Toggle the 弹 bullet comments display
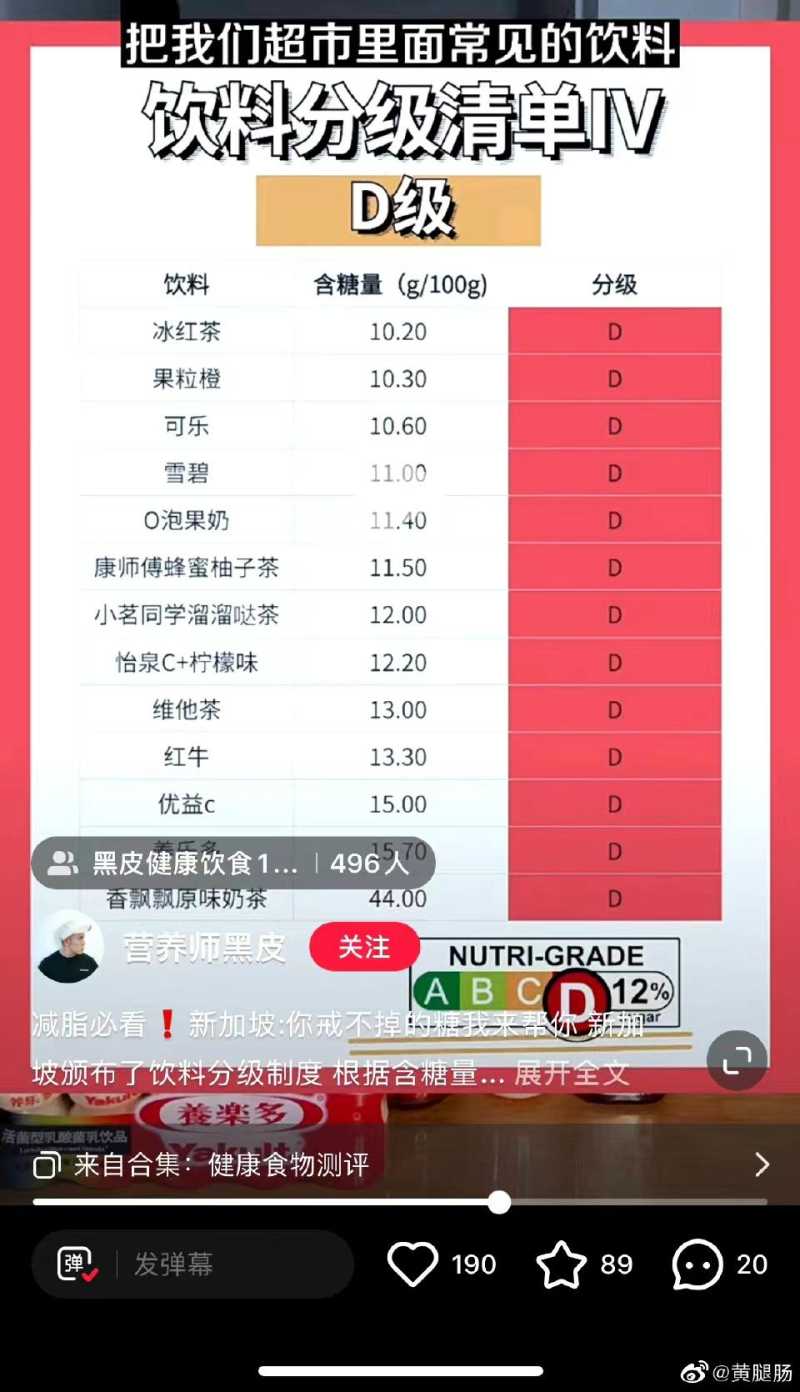800x1392 pixels. (x=77, y=1264)
